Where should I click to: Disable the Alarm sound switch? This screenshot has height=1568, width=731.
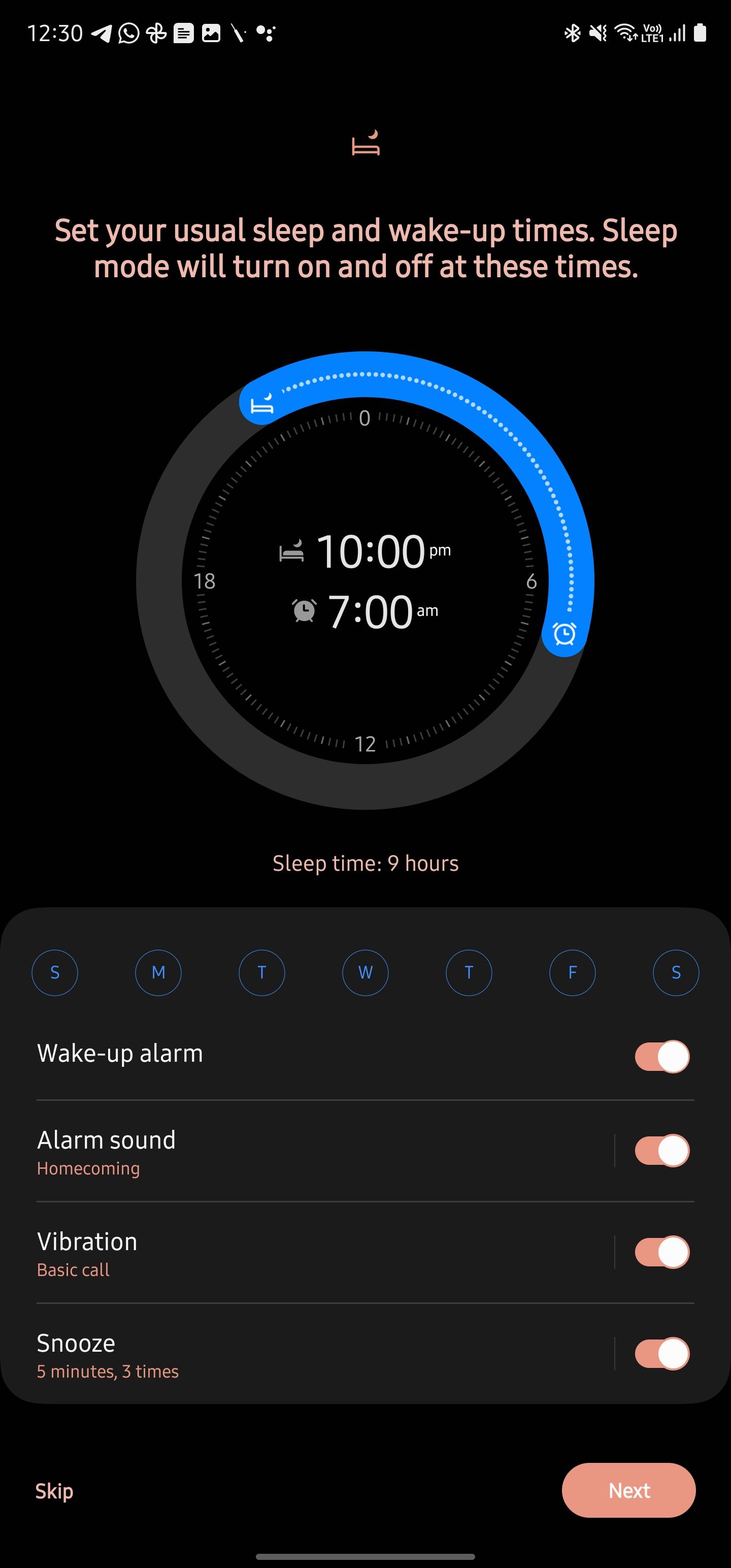[x=661, y=1151]
